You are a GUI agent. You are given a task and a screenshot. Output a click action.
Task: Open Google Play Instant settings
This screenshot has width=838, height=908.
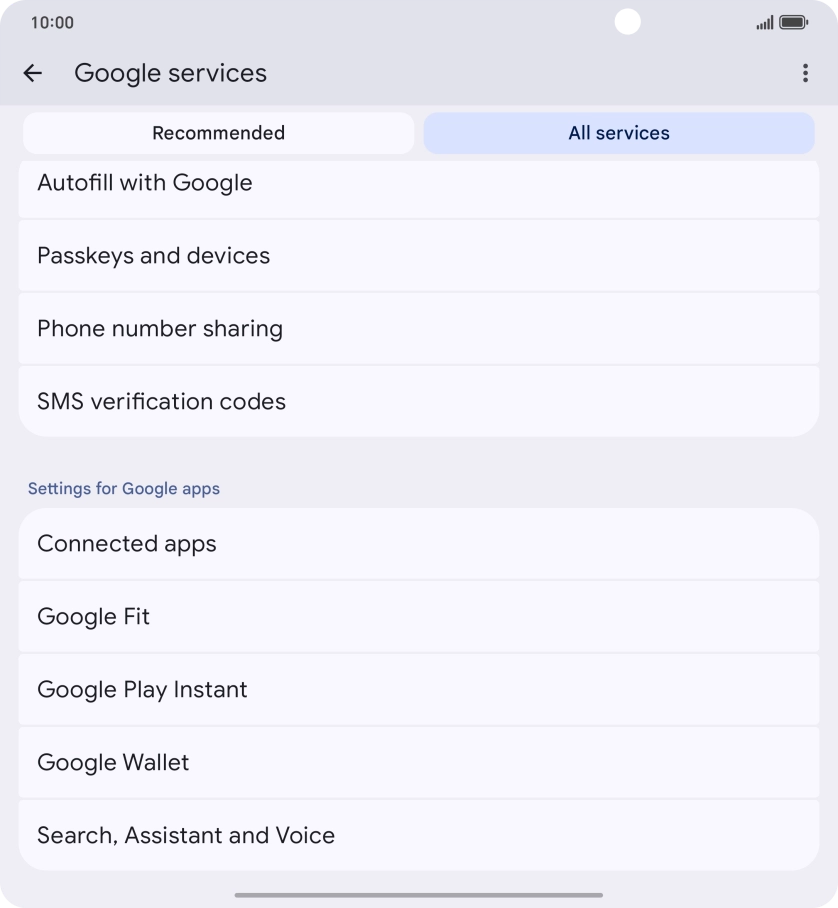(x=418, y=690)
